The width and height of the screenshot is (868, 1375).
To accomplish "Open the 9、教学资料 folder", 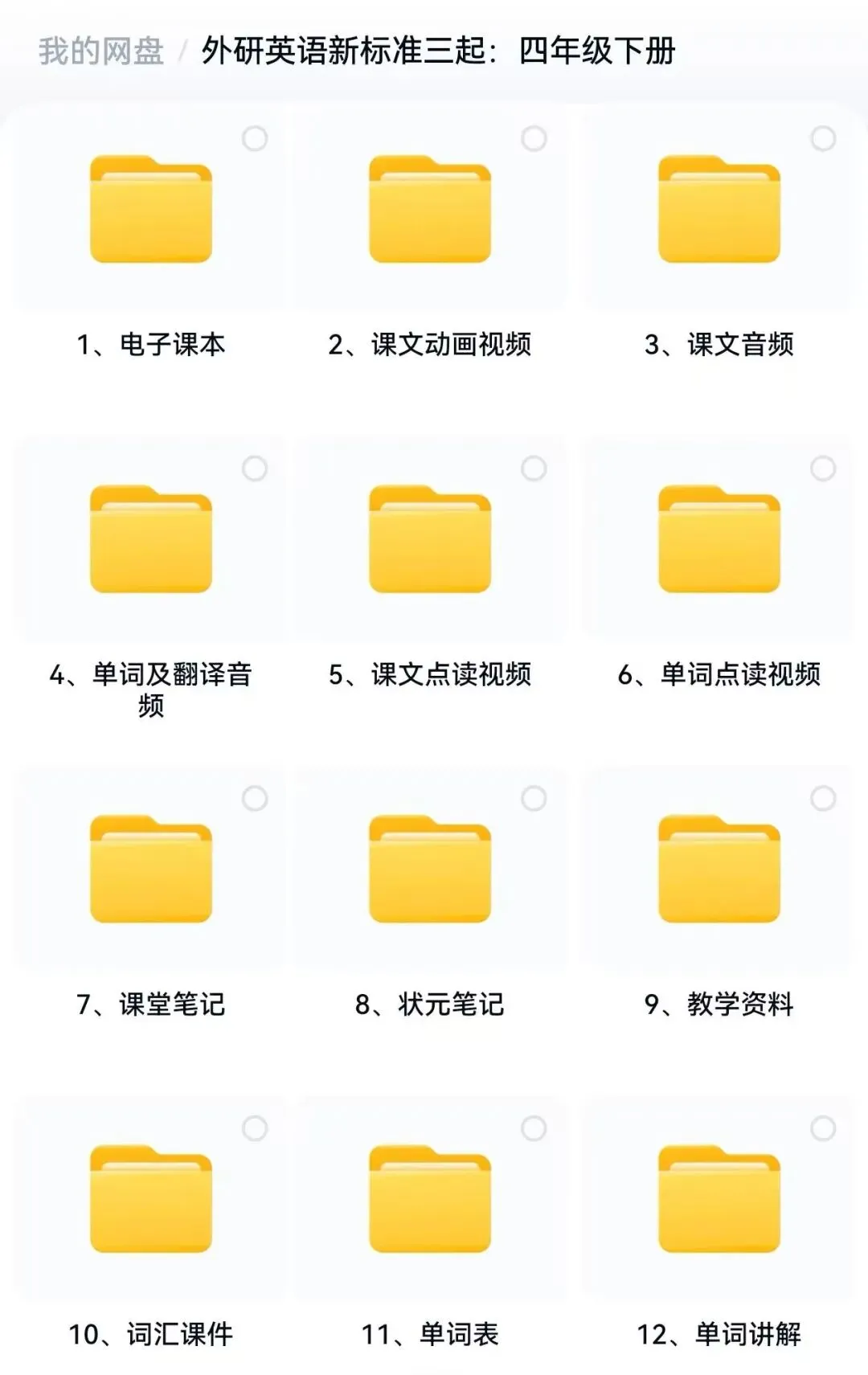I will (719, 870).
